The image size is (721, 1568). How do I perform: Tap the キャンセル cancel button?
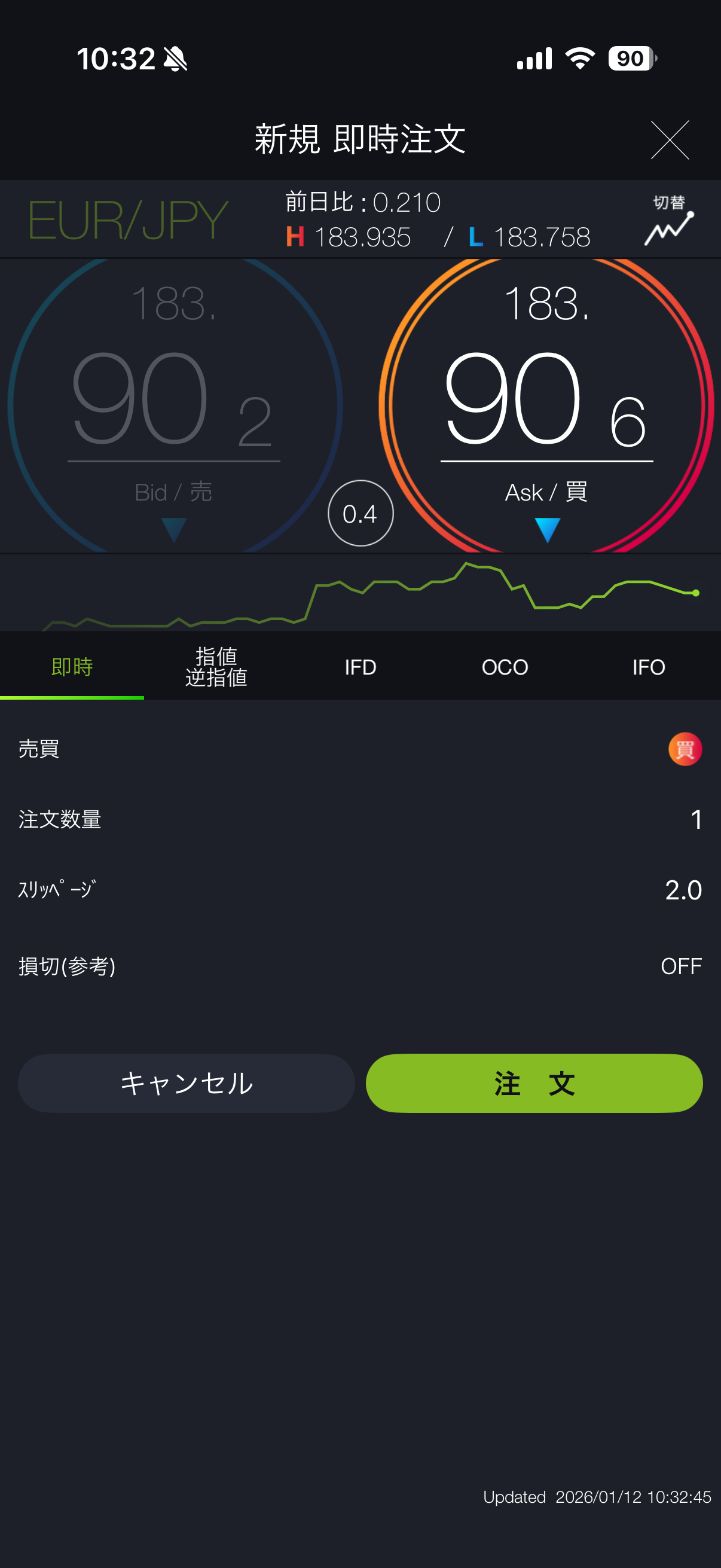(x=186, y=1084)
